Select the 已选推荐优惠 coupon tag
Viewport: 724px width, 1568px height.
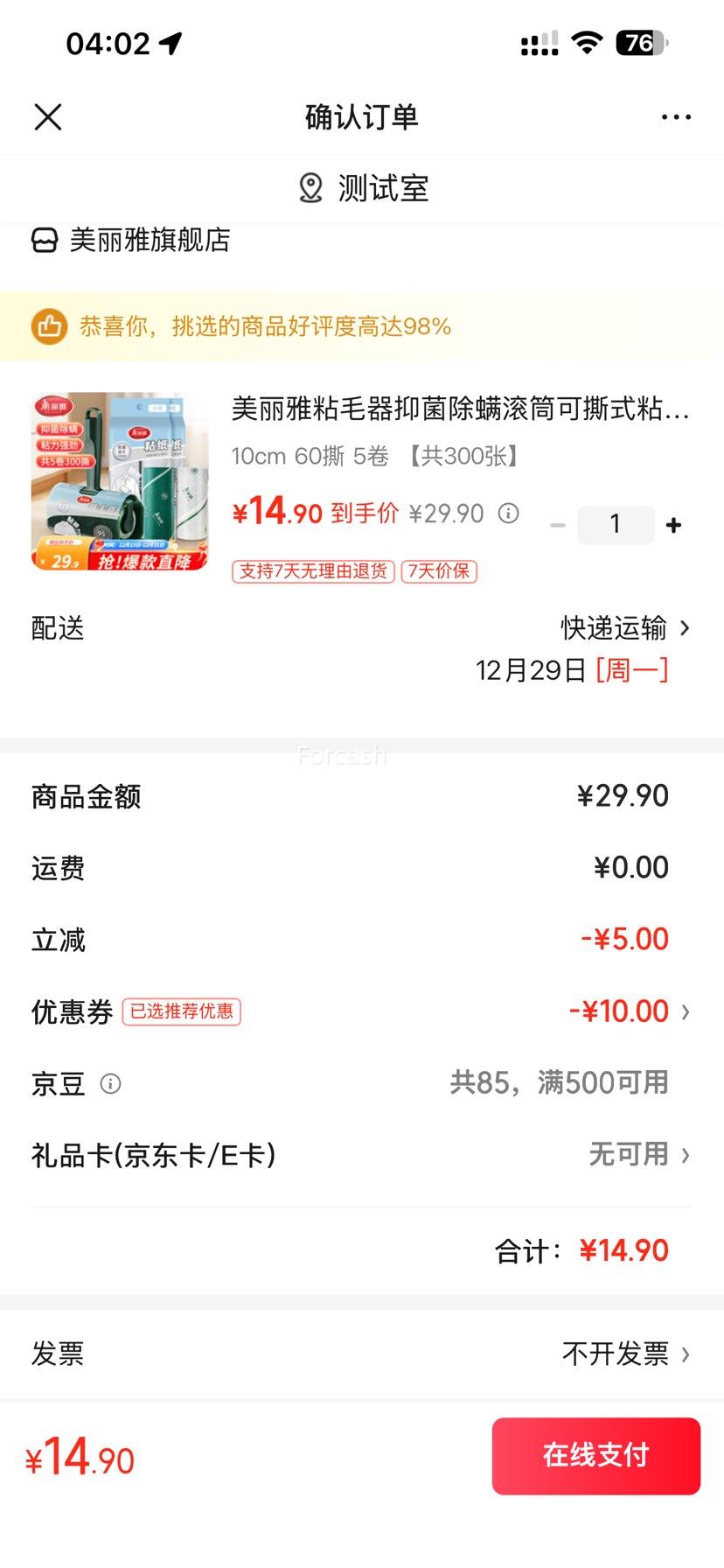182,1011
